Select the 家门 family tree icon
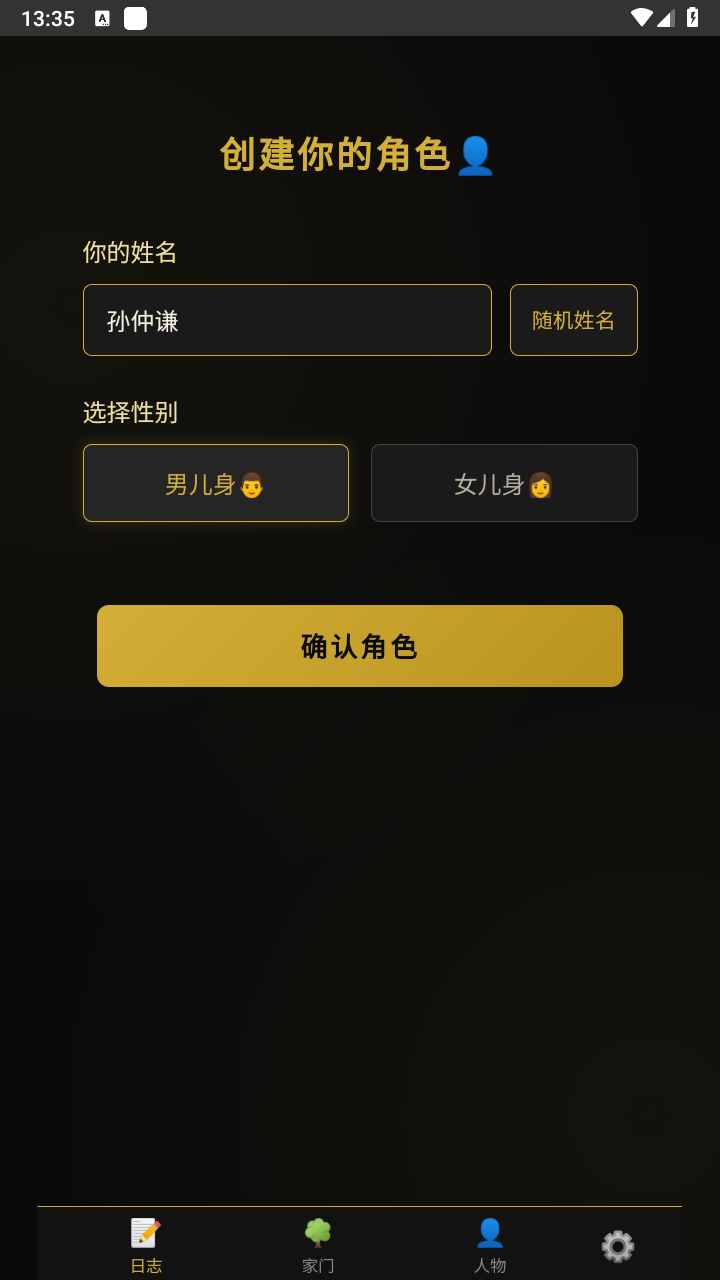Screen dimensions: 720x1280 [317, 1236]
